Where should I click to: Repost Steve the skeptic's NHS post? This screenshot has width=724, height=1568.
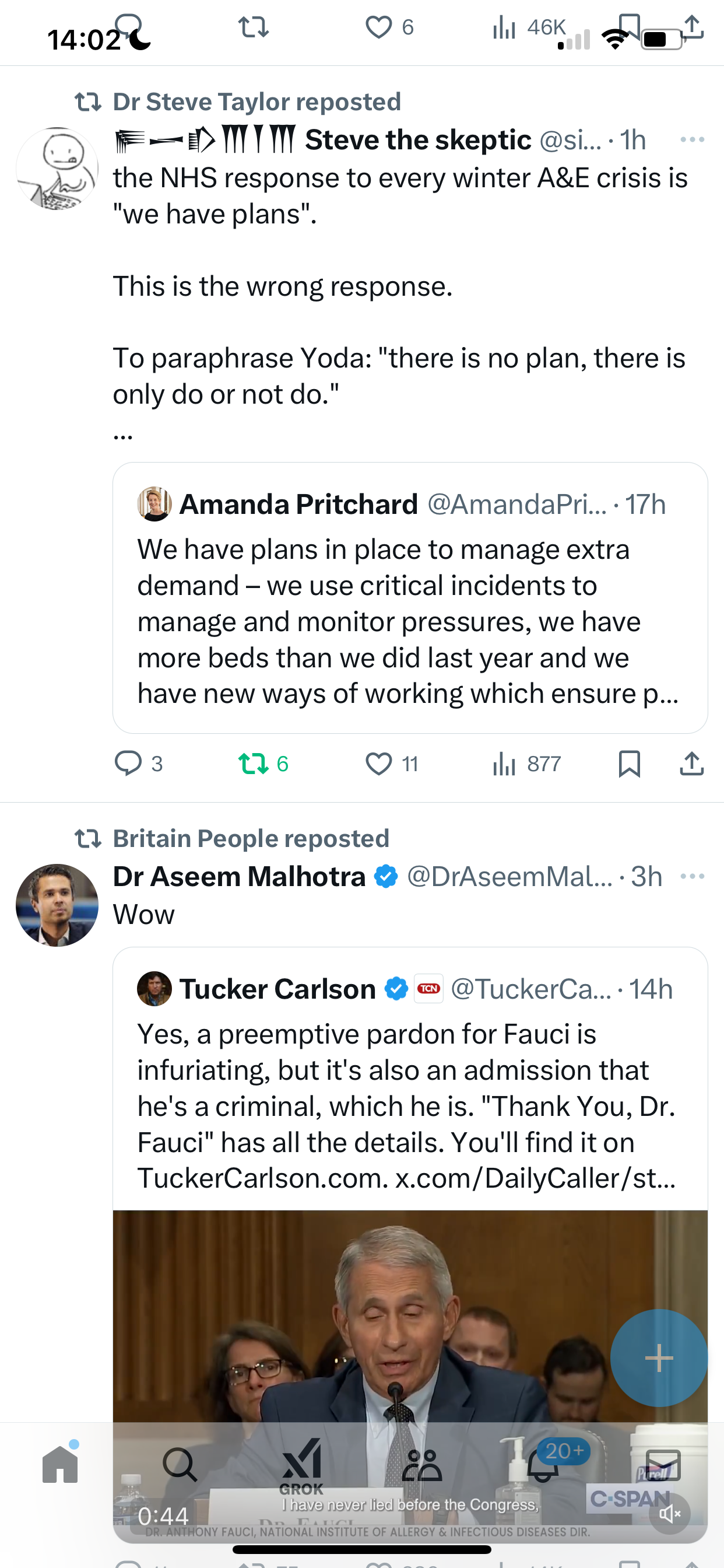pyautogui.click(x=263, y=764)
